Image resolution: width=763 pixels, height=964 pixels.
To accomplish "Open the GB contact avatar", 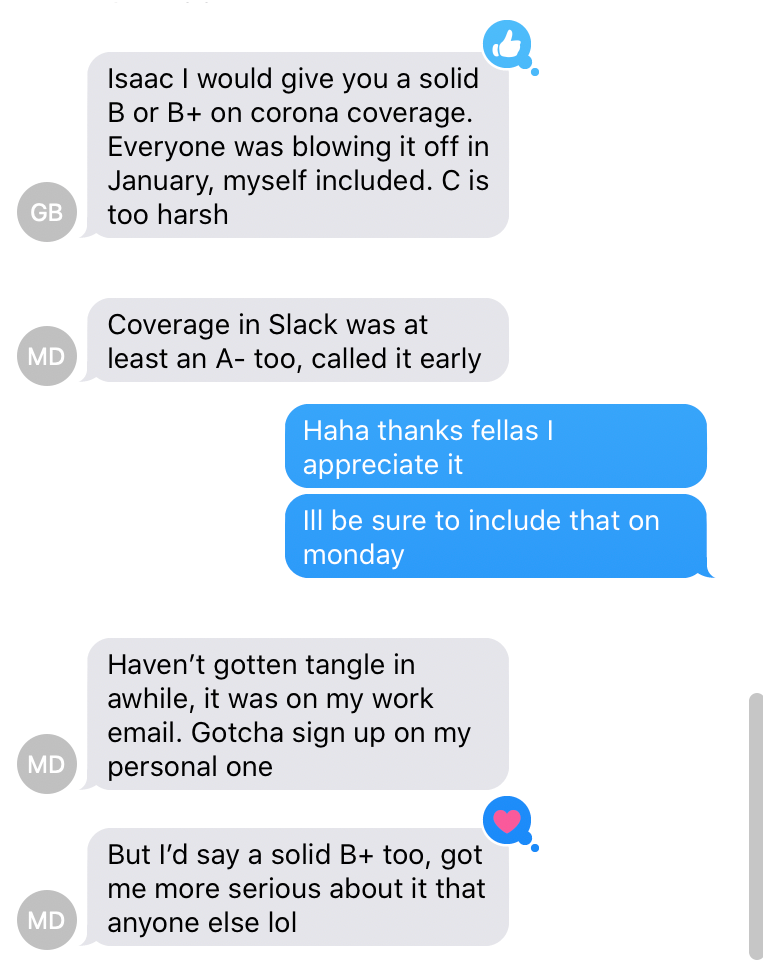I will (x=47, y=212).
